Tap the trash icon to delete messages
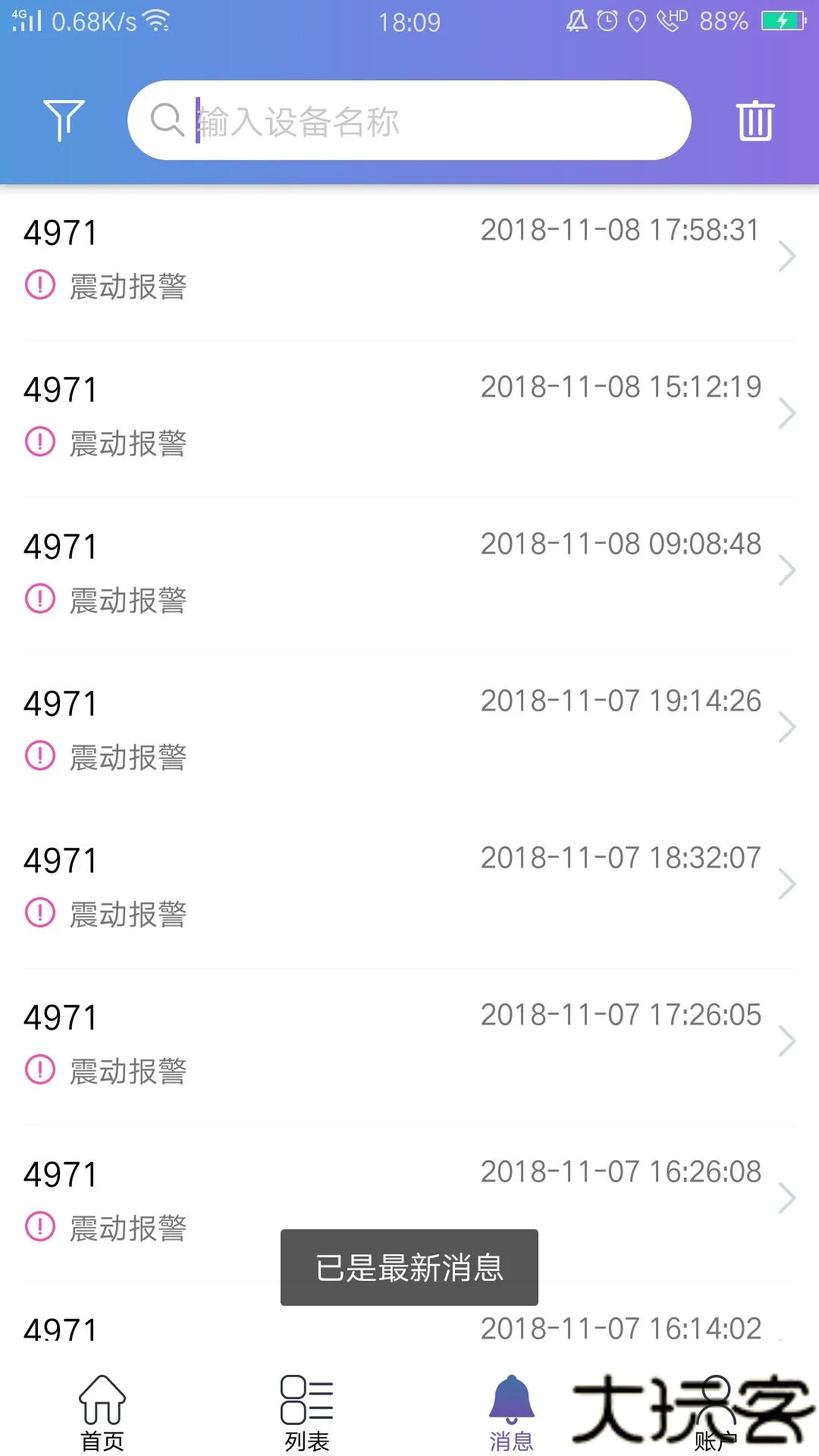The width and height of the screenshot is (819, 1456). click(x=755, y=121)
